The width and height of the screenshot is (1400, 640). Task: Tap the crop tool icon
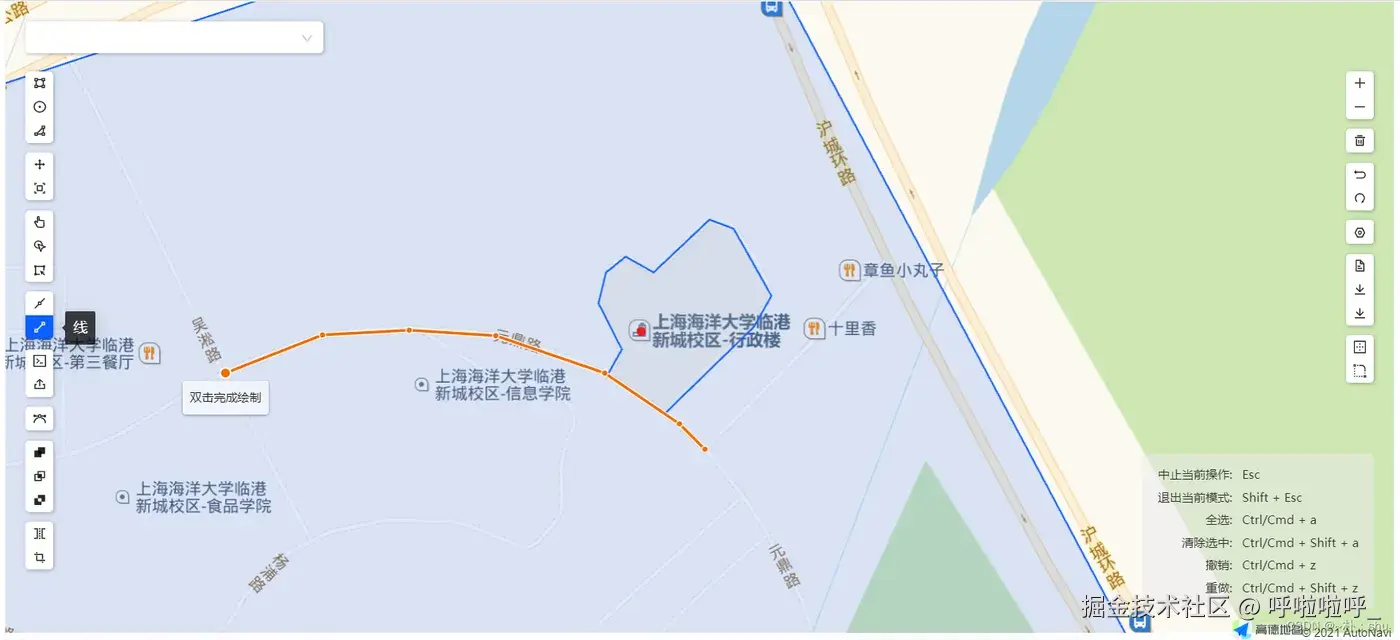(x=40, y=557)
